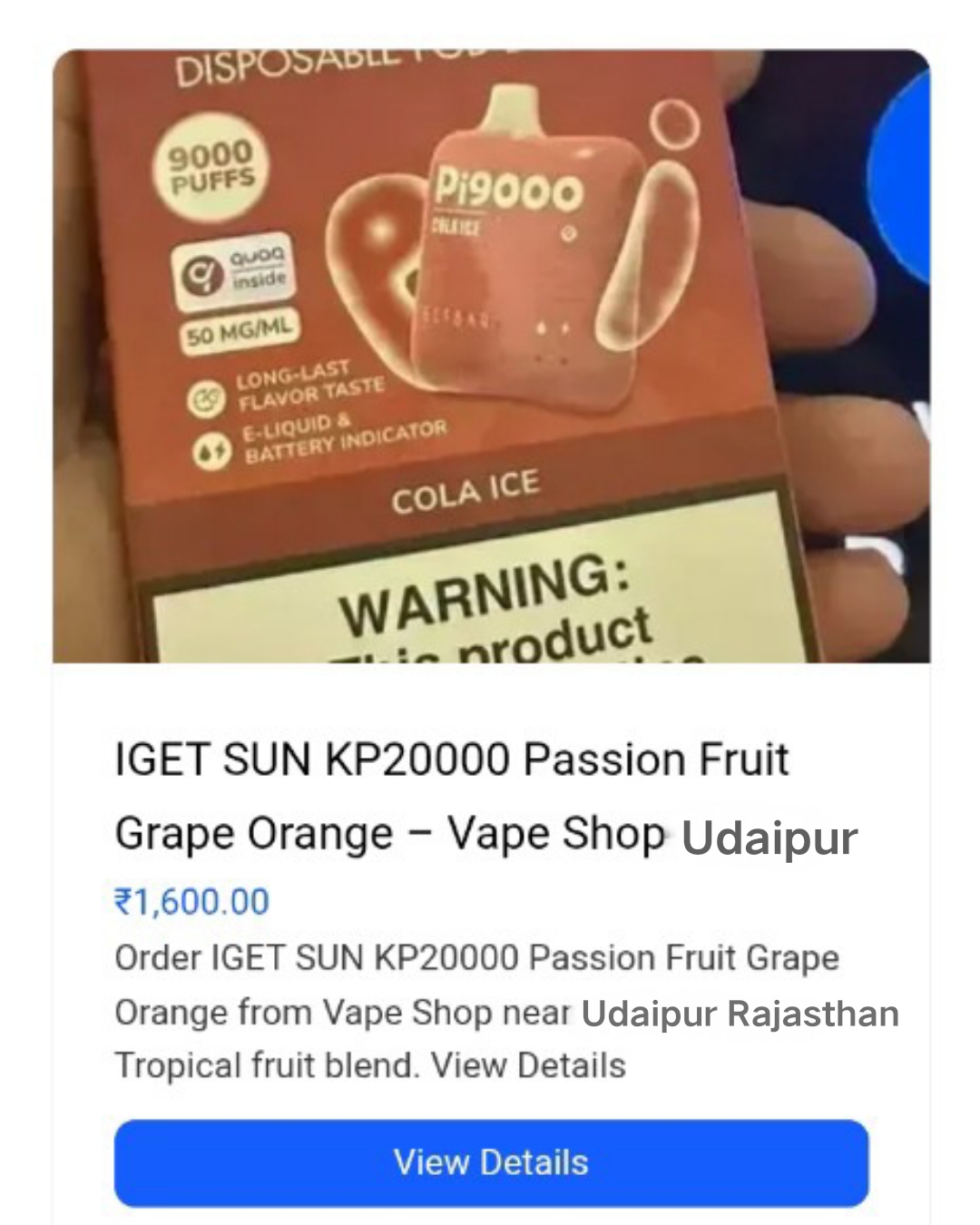This screenshot has width=980, height=1225.
Task: Click the ₹1,600.00 price text
Action: click(191, 902)
